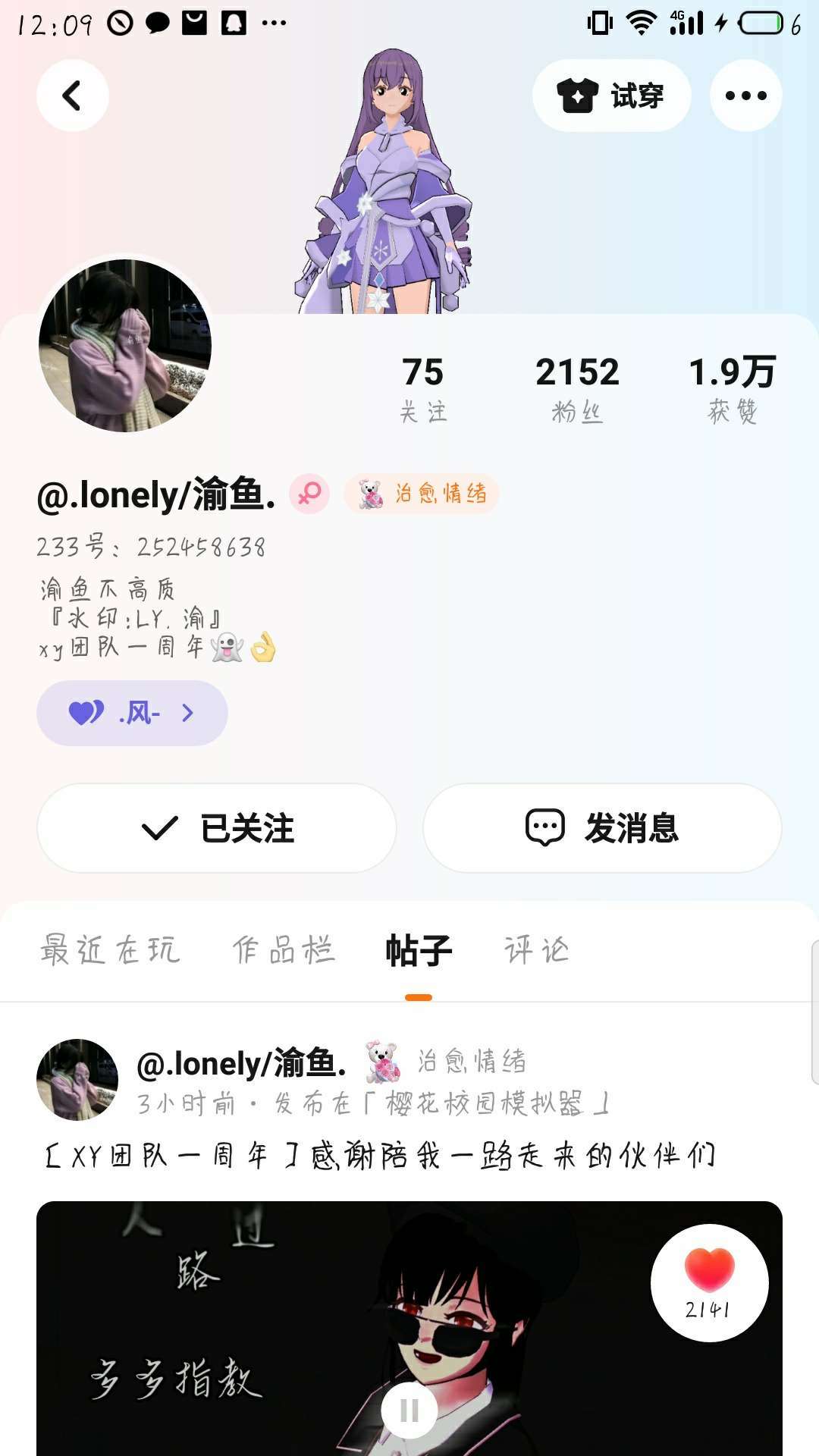819x1456 pixels.
Task: Select the 帖子 tab
Action: tap(419, 950)
